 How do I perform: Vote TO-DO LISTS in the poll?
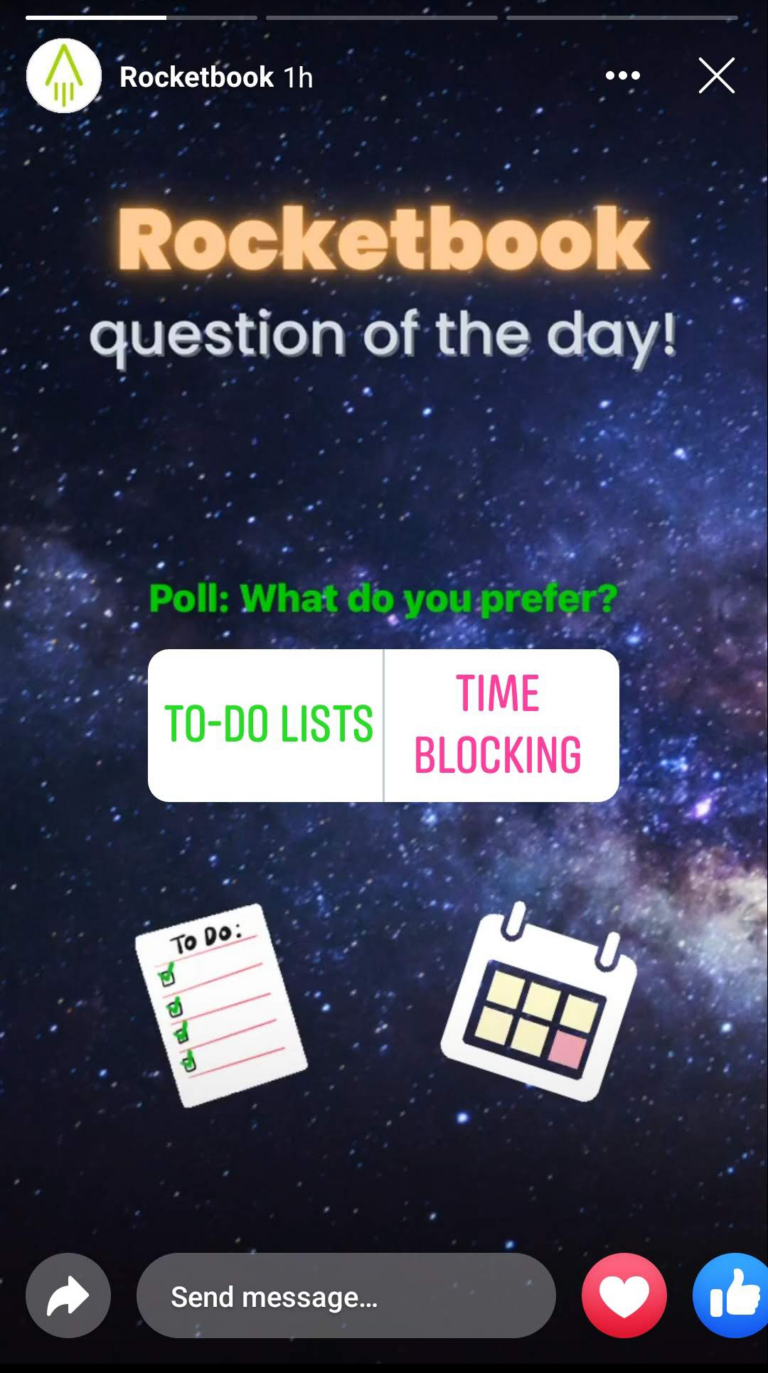266,725
